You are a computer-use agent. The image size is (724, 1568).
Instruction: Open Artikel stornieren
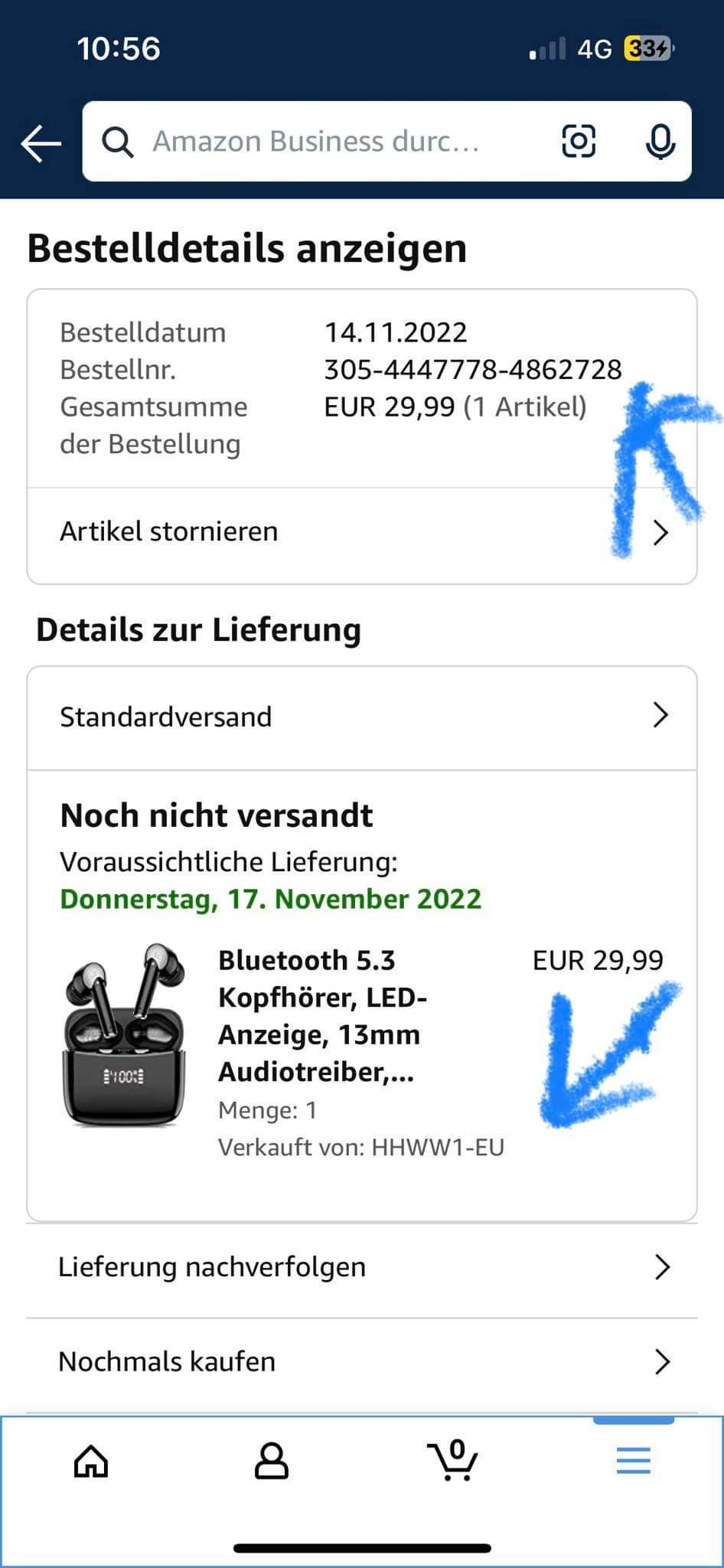(361, 532)
